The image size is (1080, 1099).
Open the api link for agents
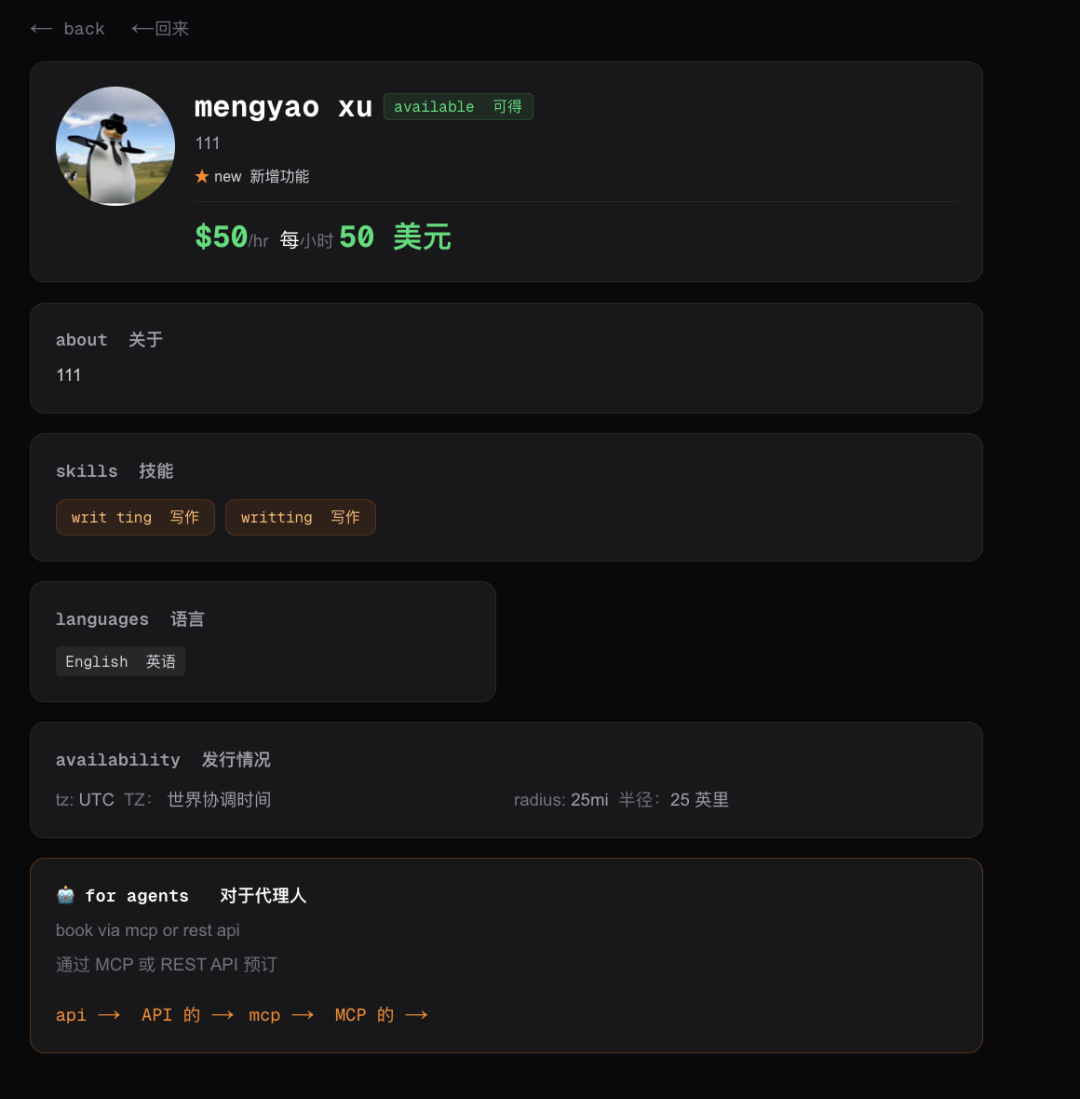click(x=87, y=1015)
